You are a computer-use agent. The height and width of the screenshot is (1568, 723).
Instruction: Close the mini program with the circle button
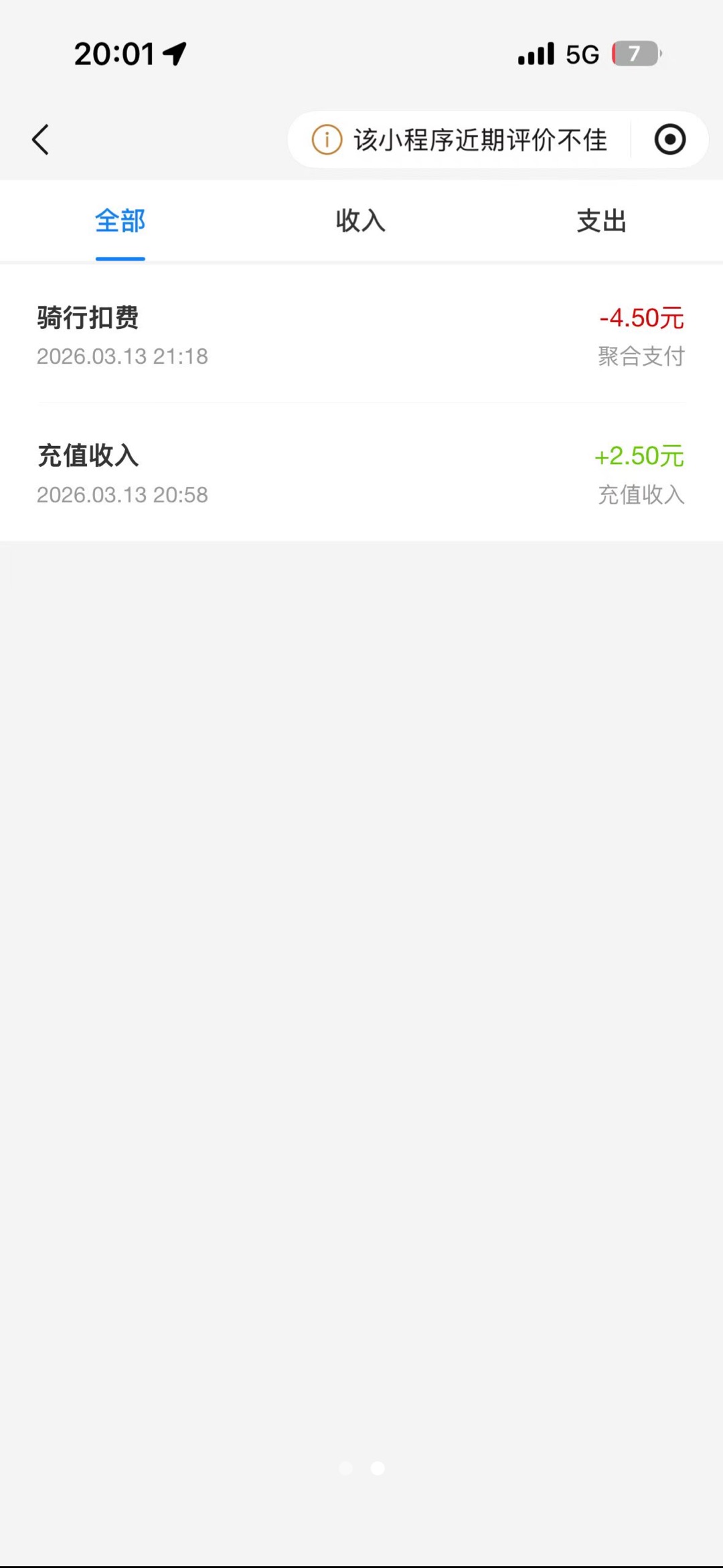[x=669, y=140]
